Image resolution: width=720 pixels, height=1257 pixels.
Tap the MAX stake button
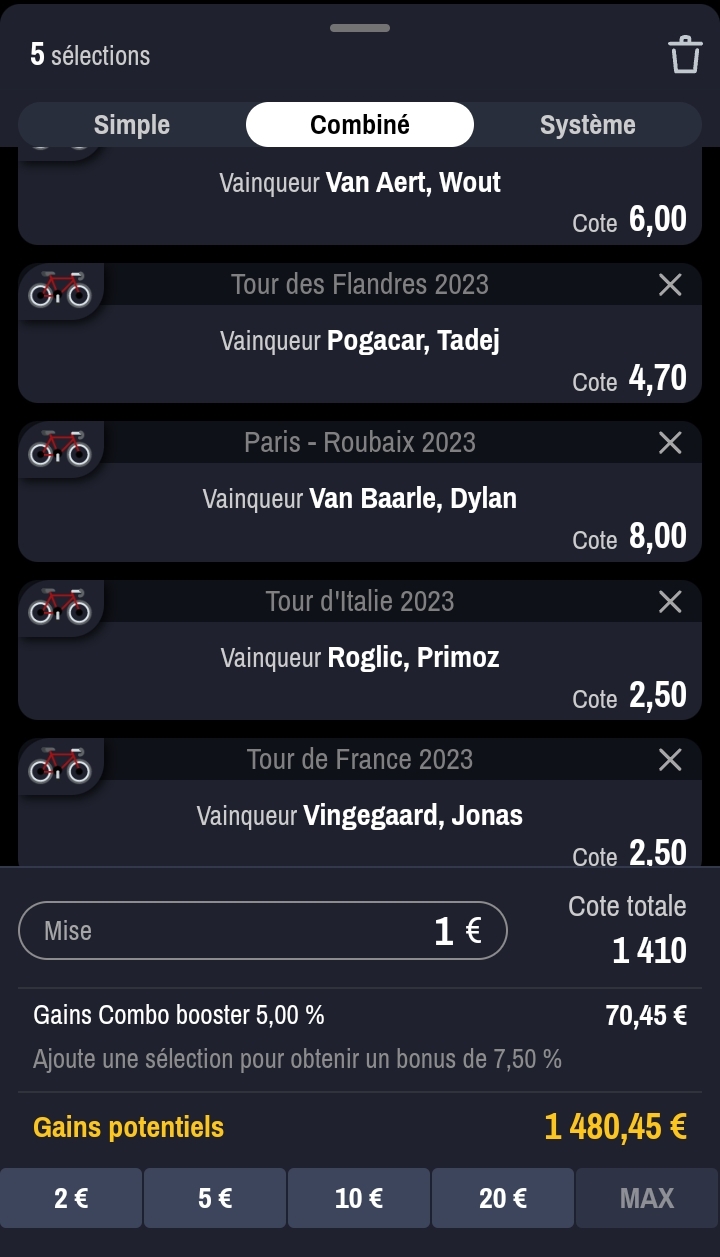[x=647, y=1198]
